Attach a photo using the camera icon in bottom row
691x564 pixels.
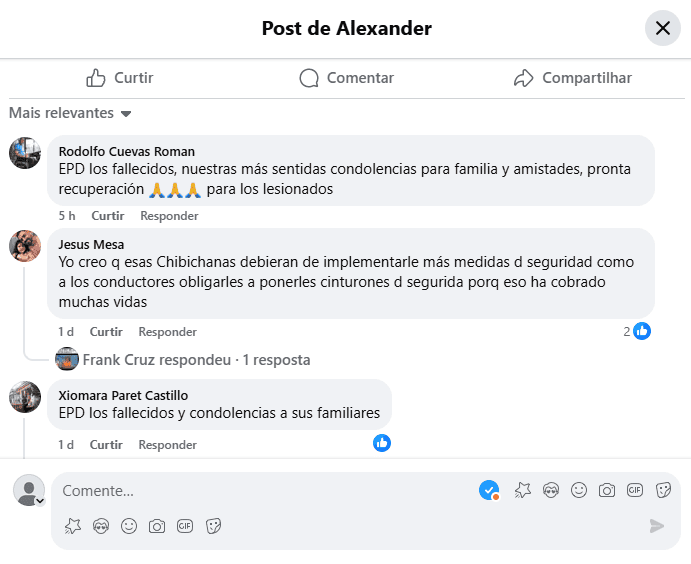point(157,526)
